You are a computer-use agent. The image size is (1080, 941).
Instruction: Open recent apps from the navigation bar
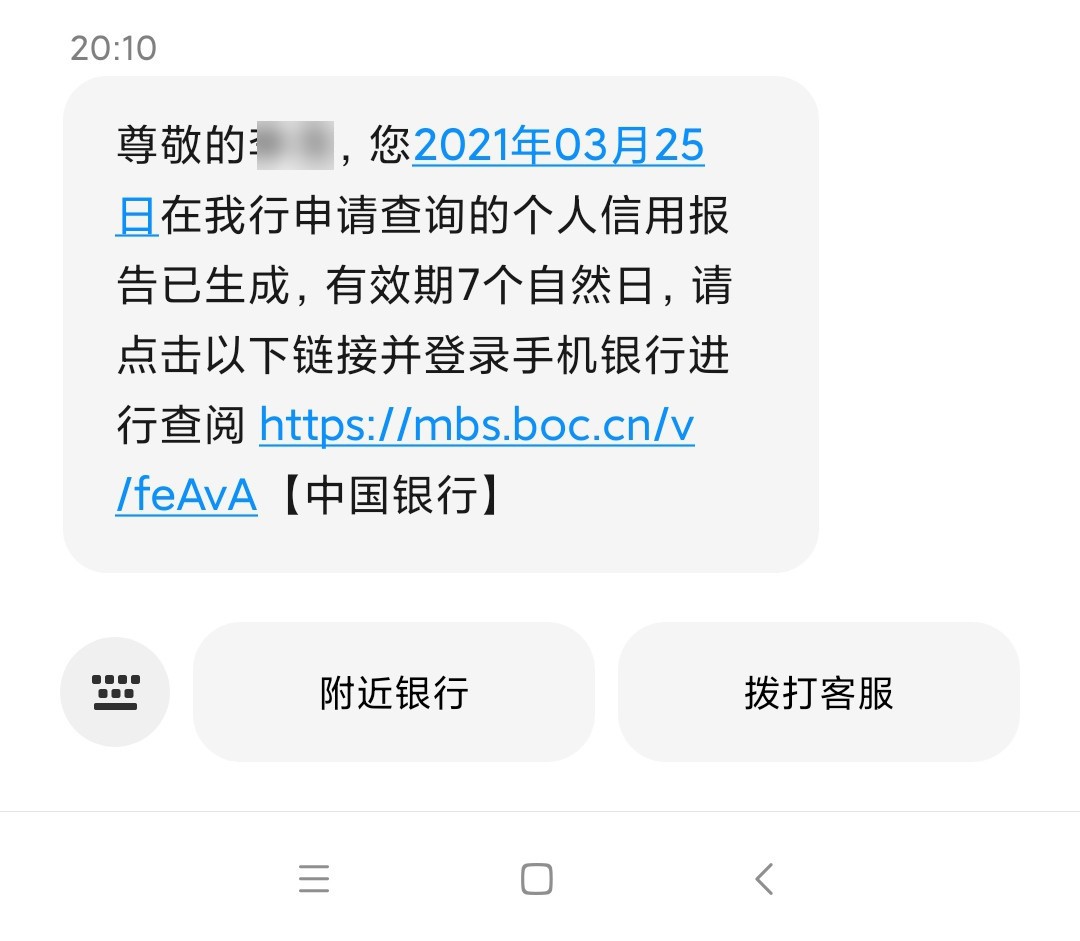(314, 879)
